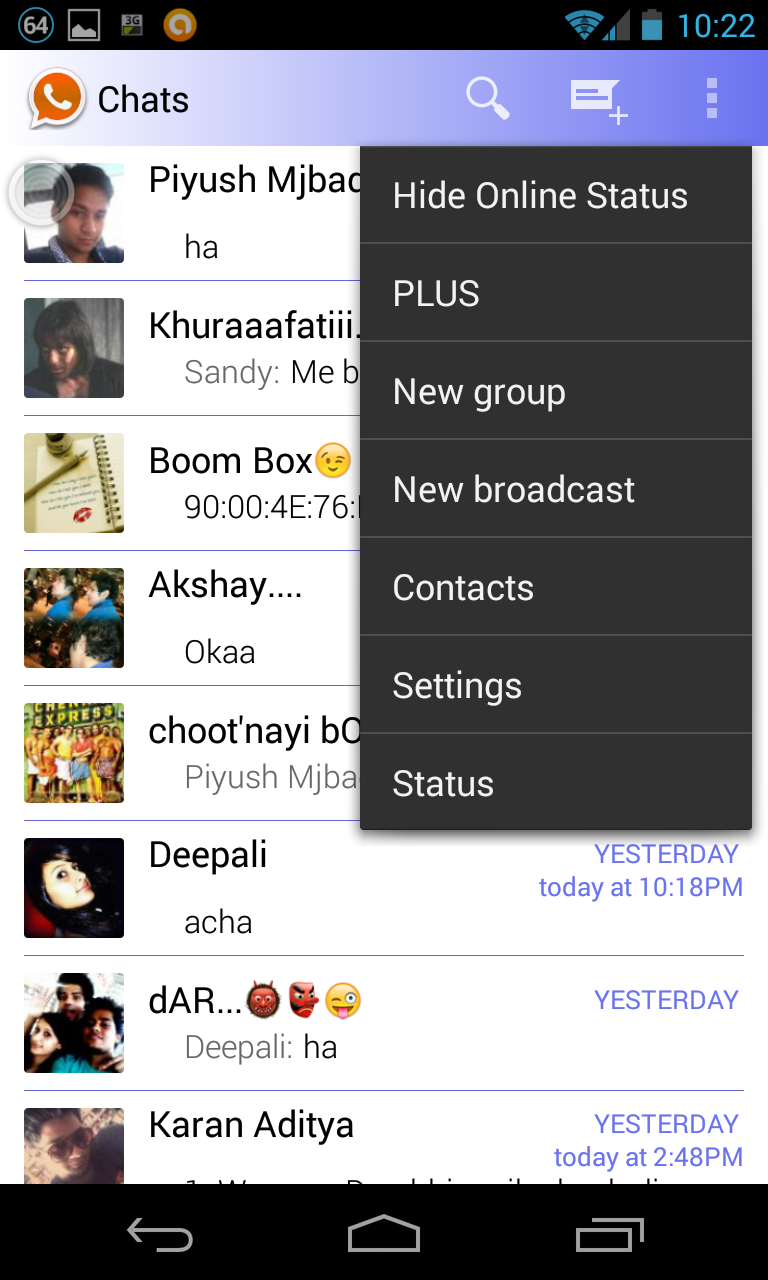Tap the system back button
This screenshot has width=768, height=1280.
(160, 1236)
